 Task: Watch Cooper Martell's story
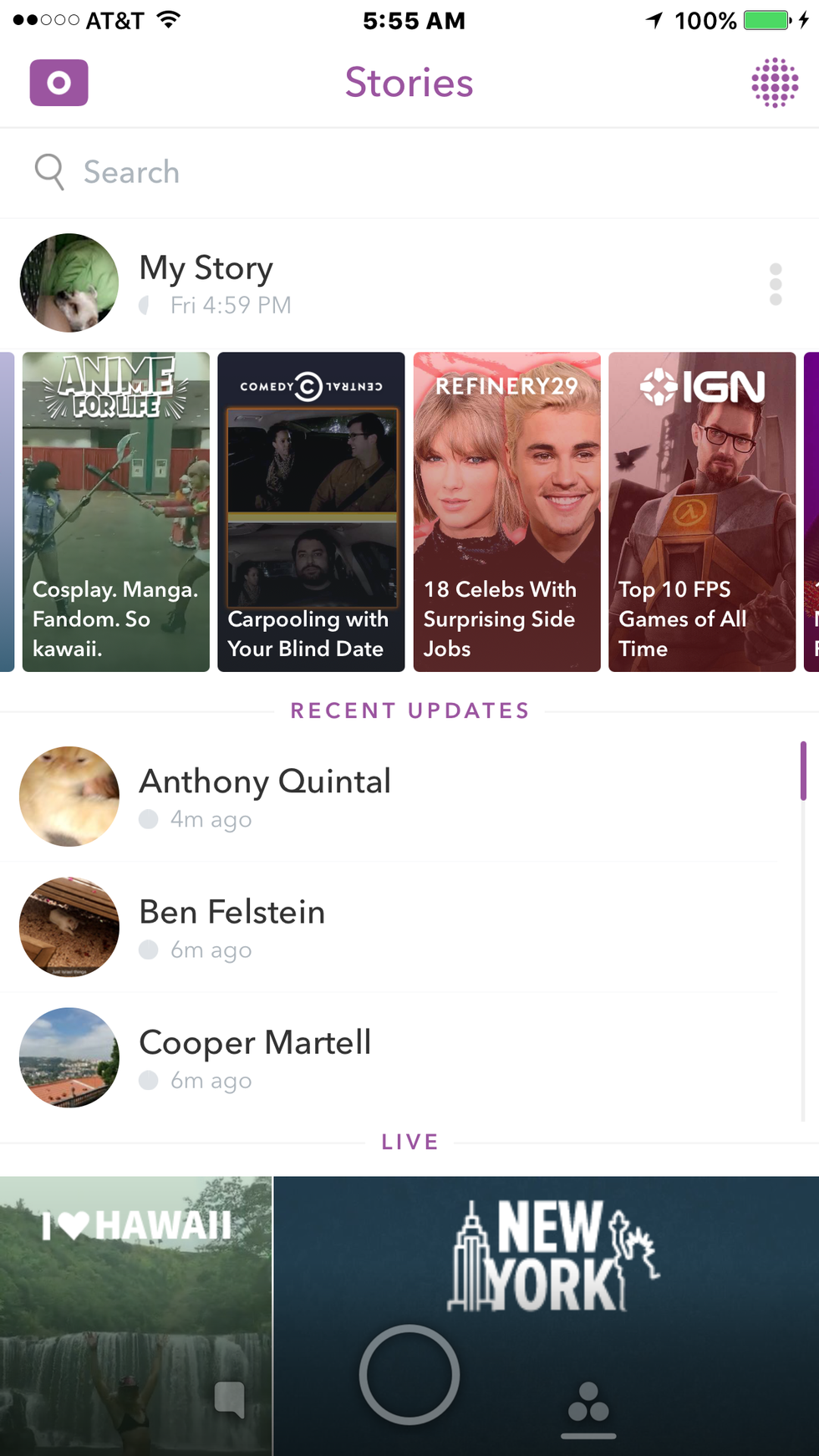coord(255,1056)
